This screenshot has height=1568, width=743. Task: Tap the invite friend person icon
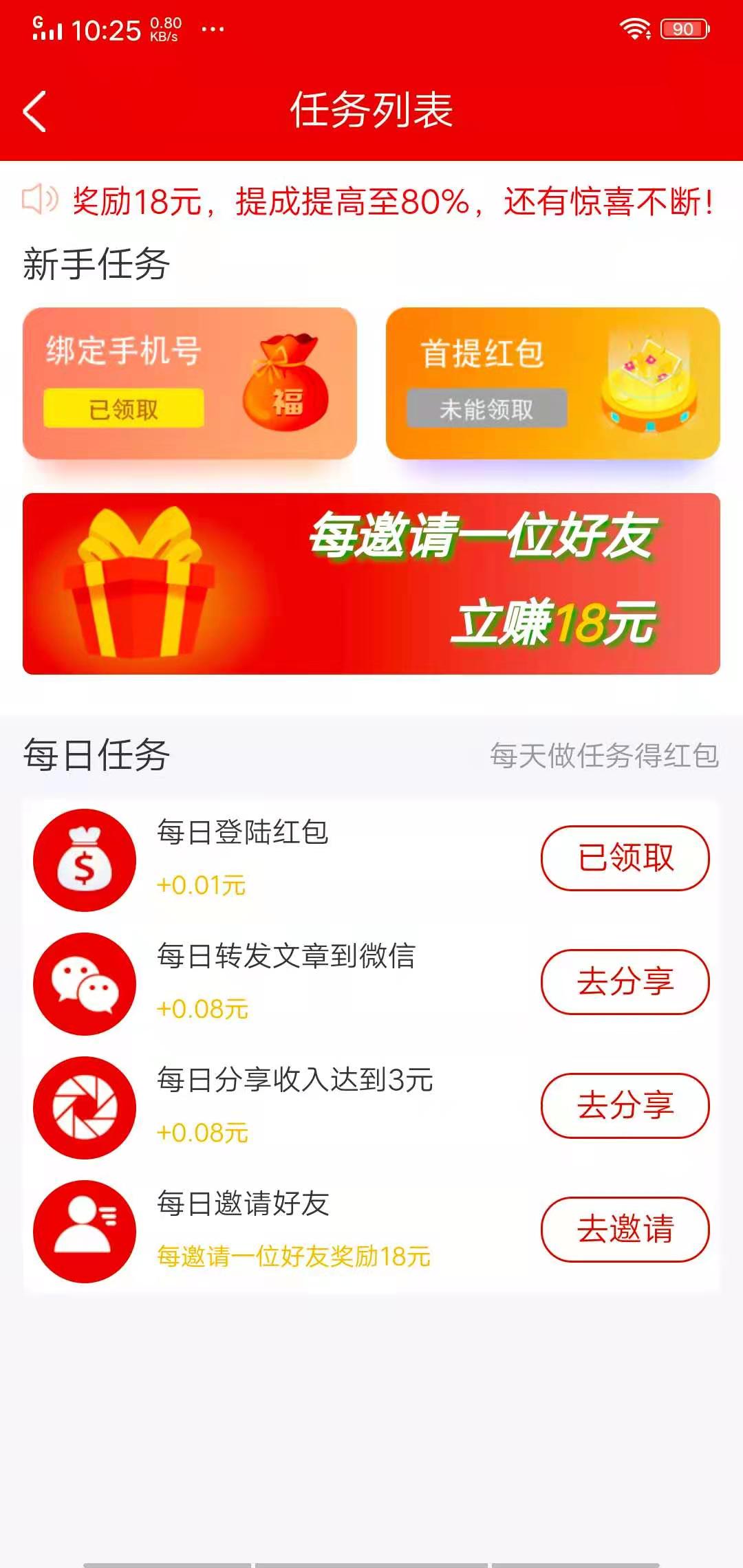[x=84, y=1230]
